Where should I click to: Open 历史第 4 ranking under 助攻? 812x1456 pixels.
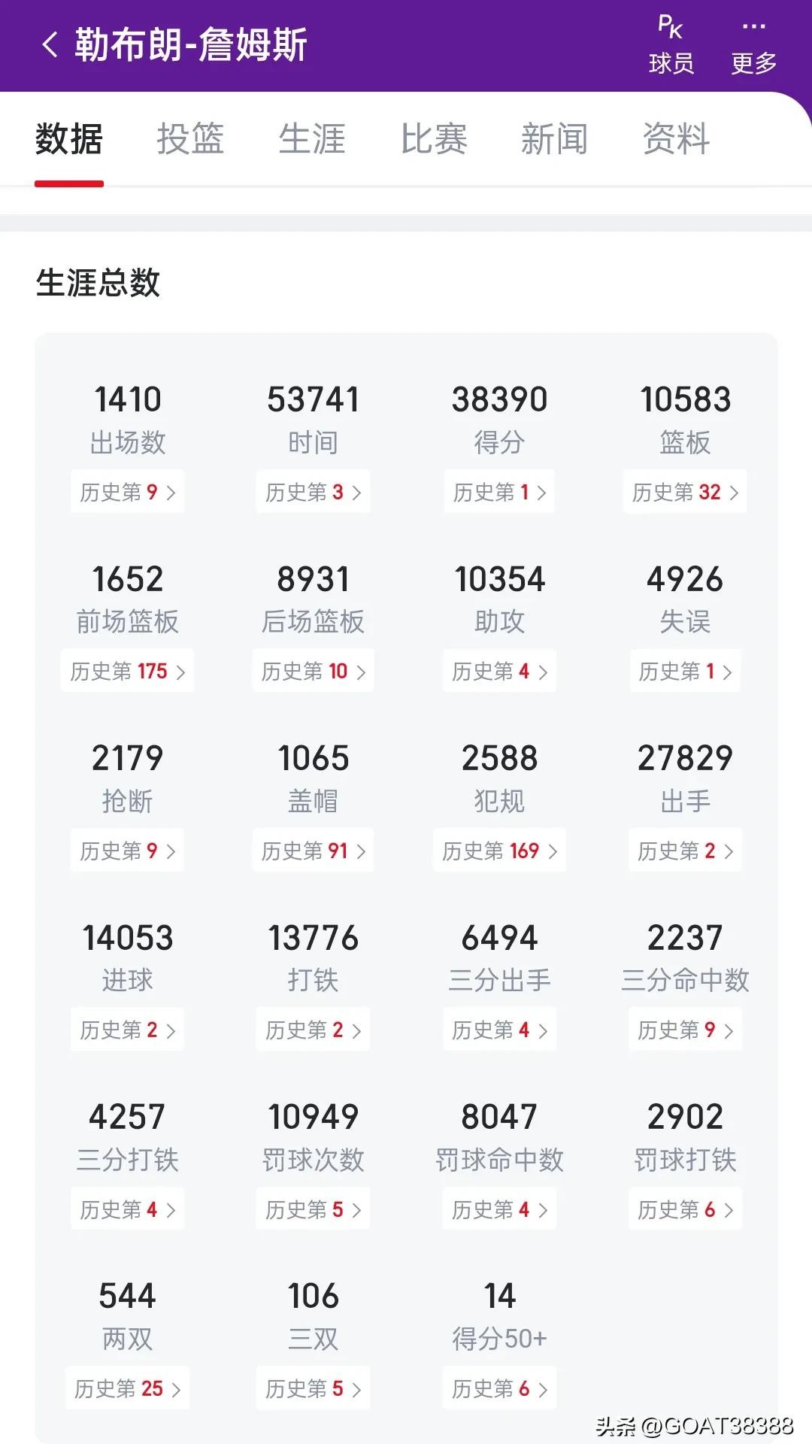click(499, 672)
